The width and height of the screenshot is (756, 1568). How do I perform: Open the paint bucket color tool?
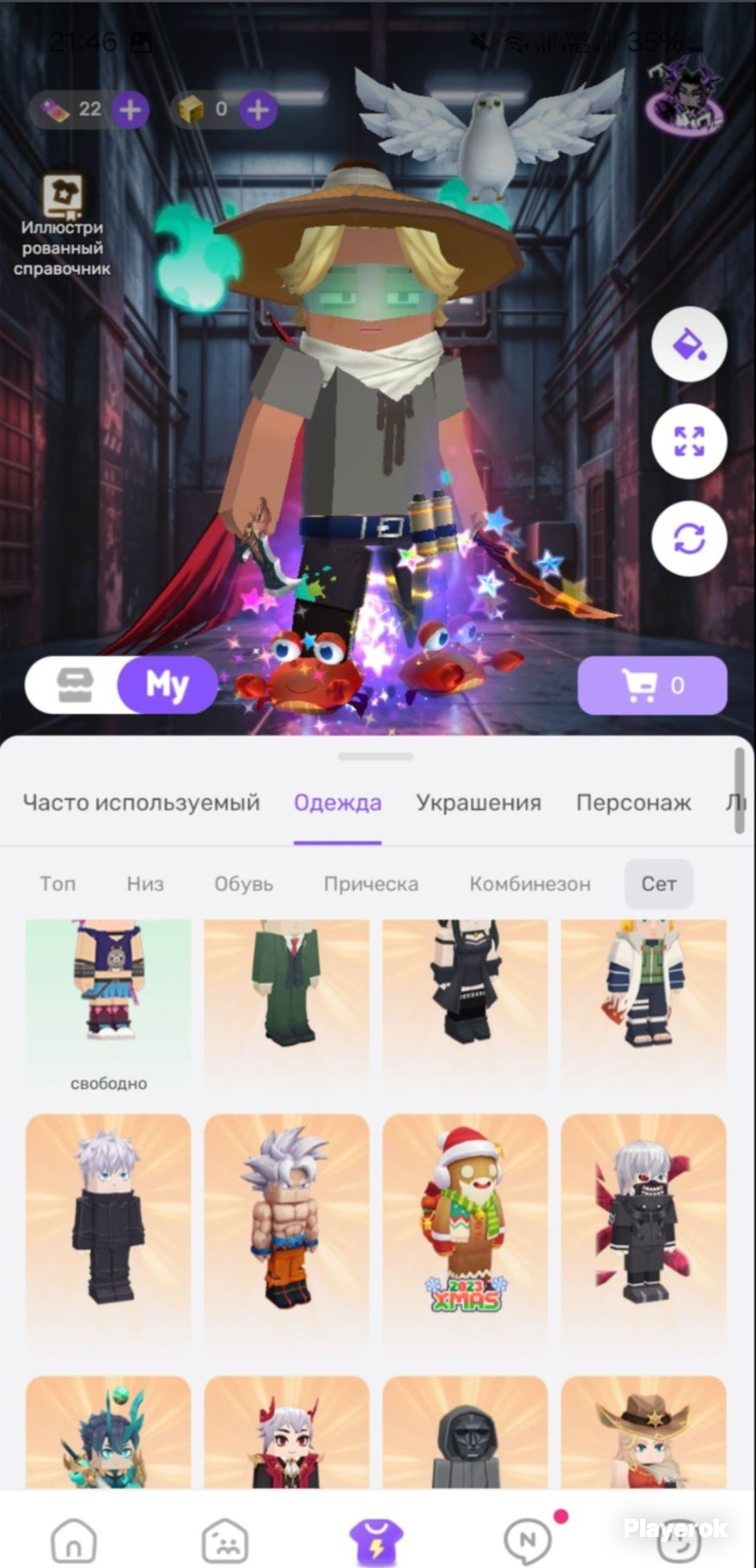pos(689,344)
